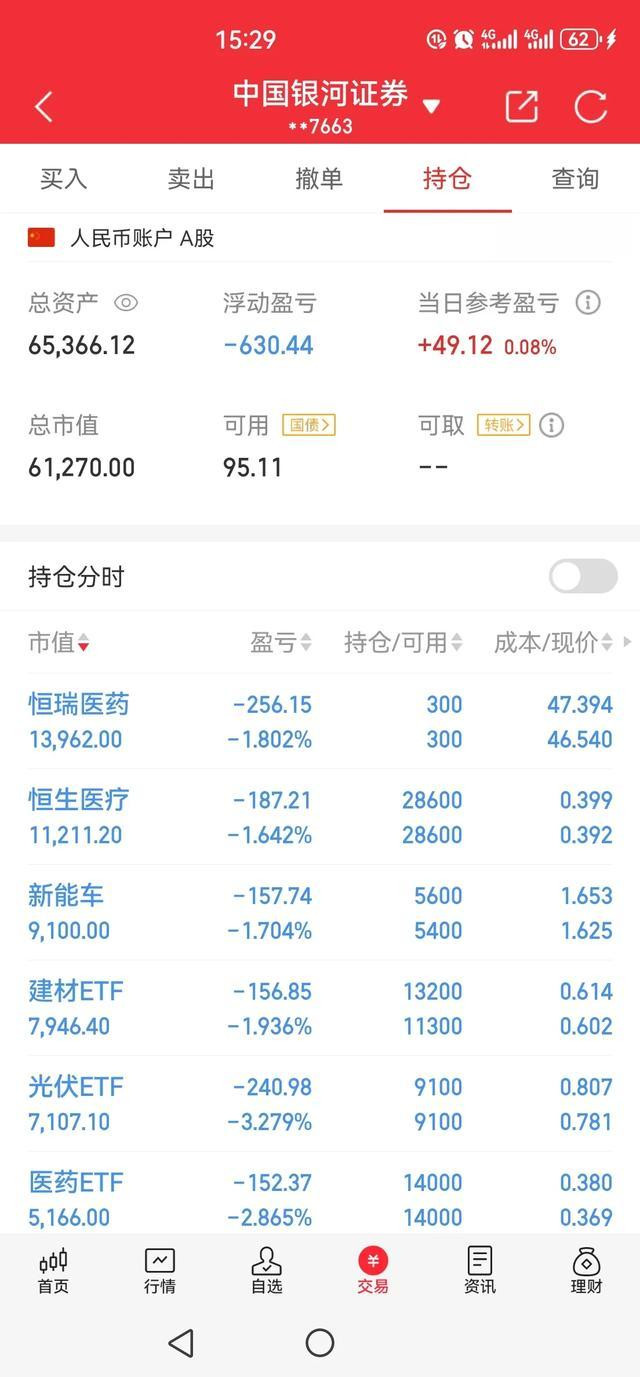Tap the share icon in the header
This screenshot has height=1377, width=640.
pos(521,106)
